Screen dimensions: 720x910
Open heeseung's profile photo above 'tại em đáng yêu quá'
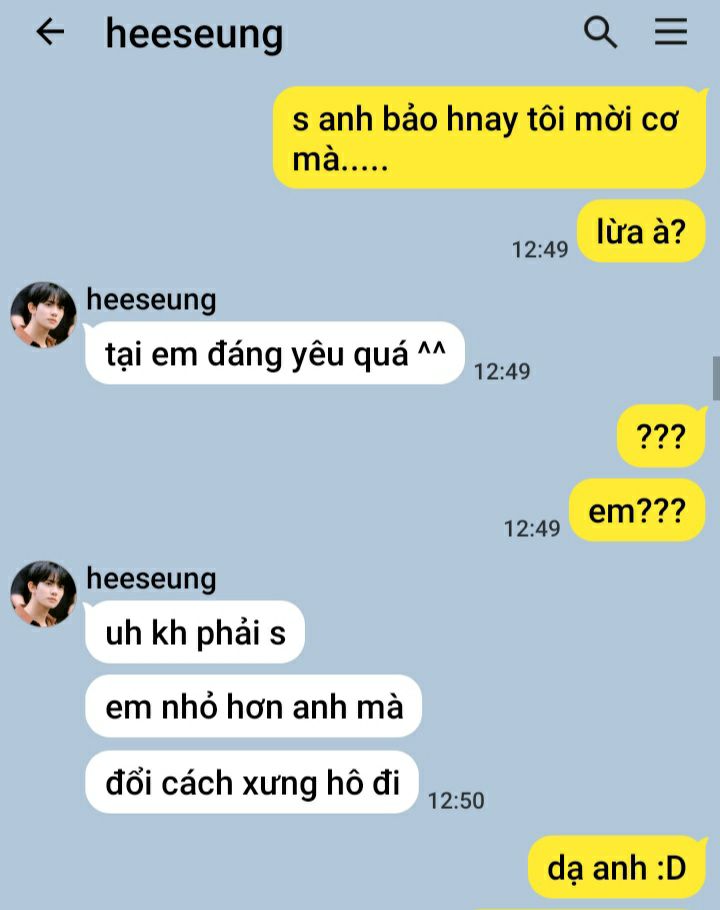[x=44, y=315]
